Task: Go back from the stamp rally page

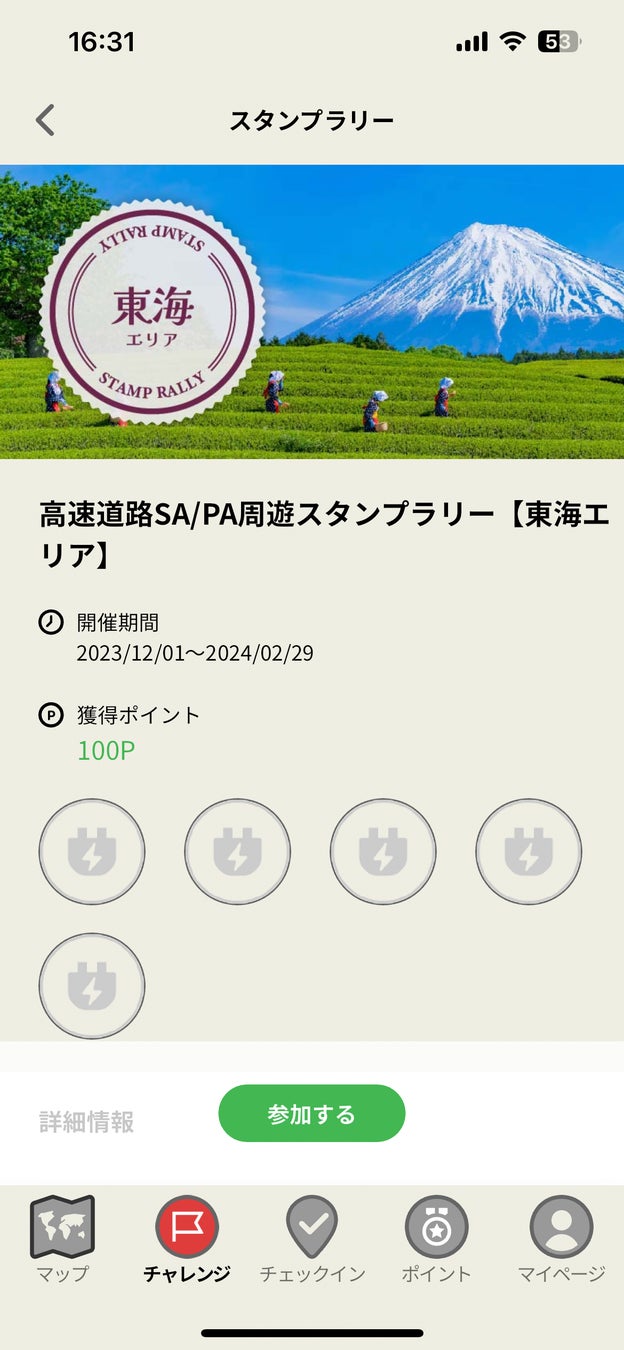Action: (45, 121)
